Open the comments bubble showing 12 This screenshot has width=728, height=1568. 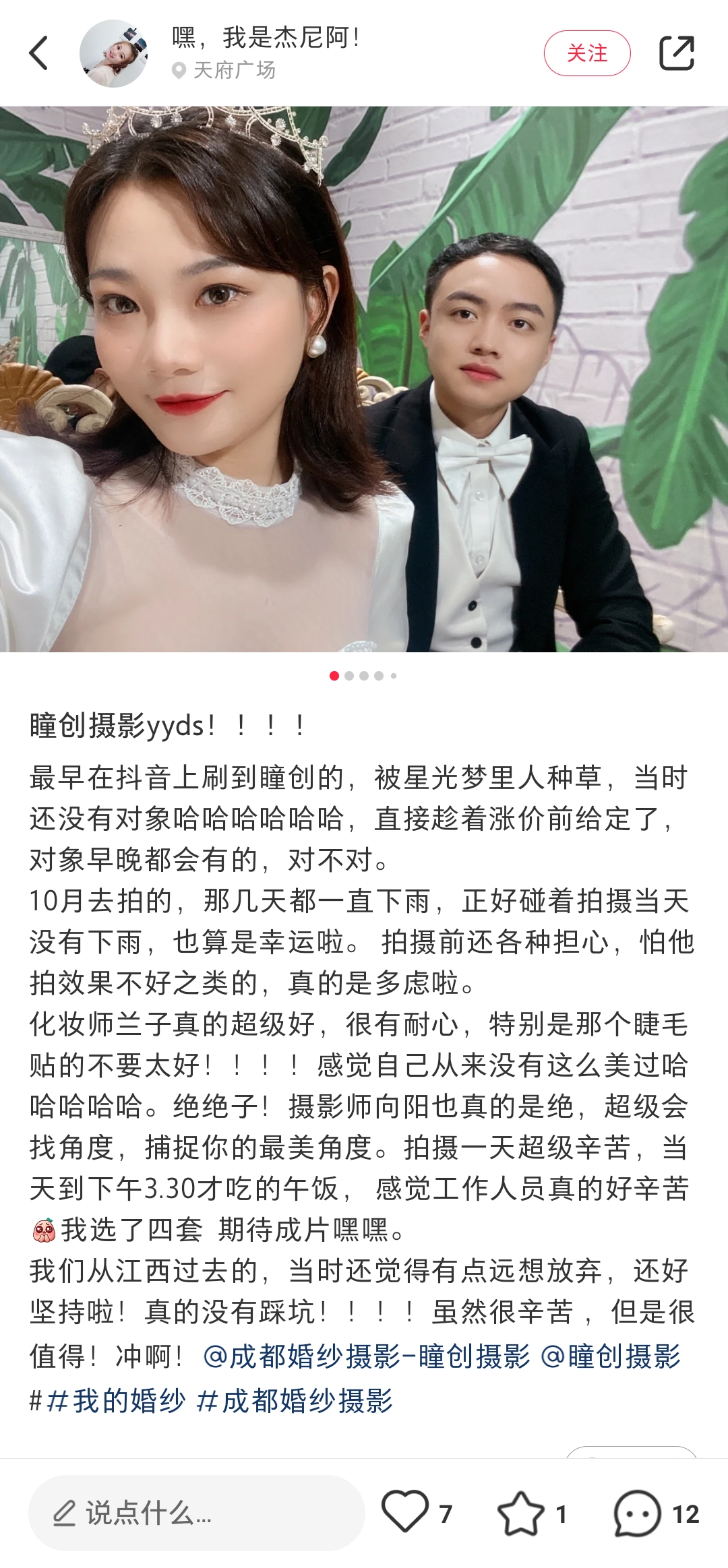pos(637,1513)
